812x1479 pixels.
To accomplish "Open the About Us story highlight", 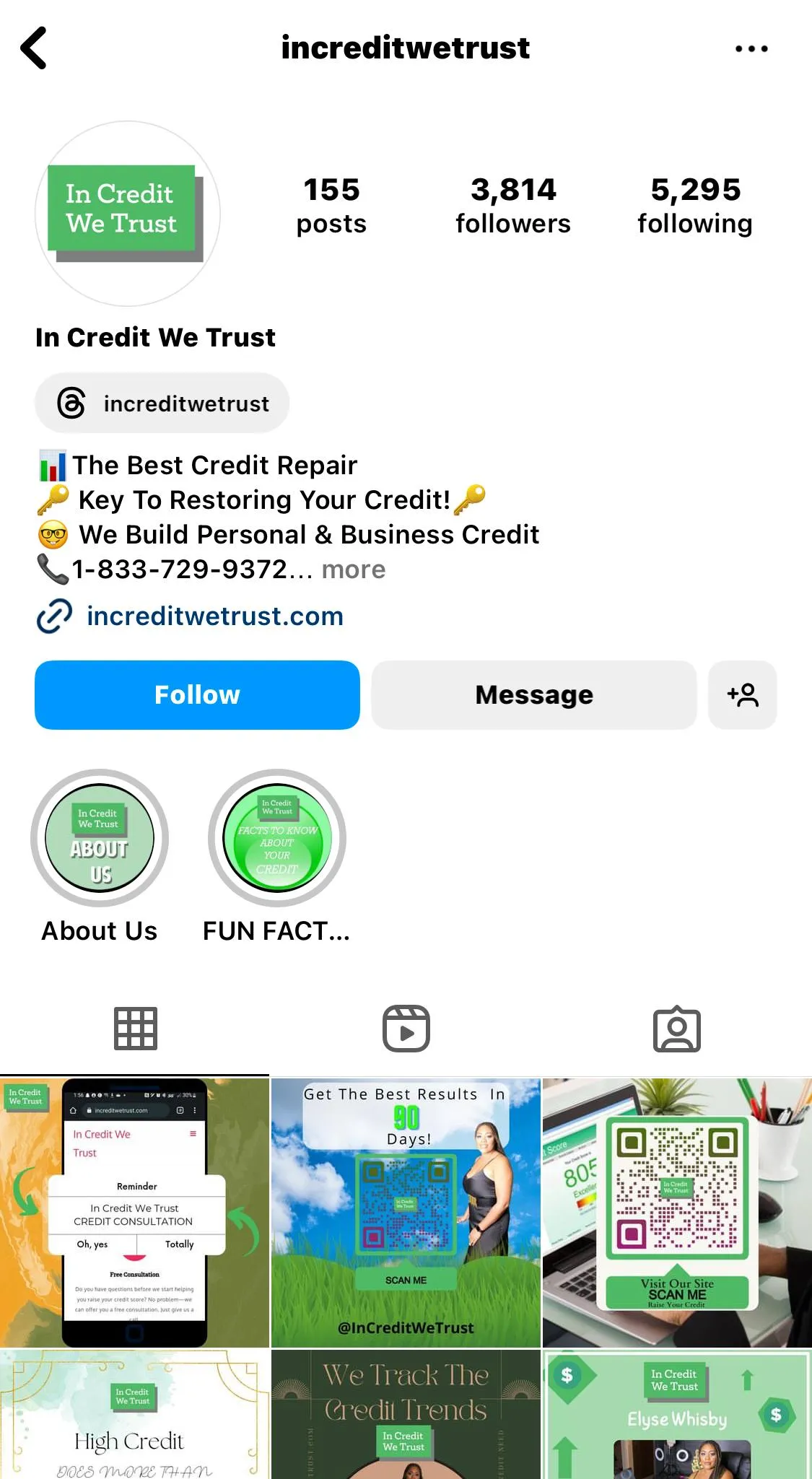I will 100,838.
